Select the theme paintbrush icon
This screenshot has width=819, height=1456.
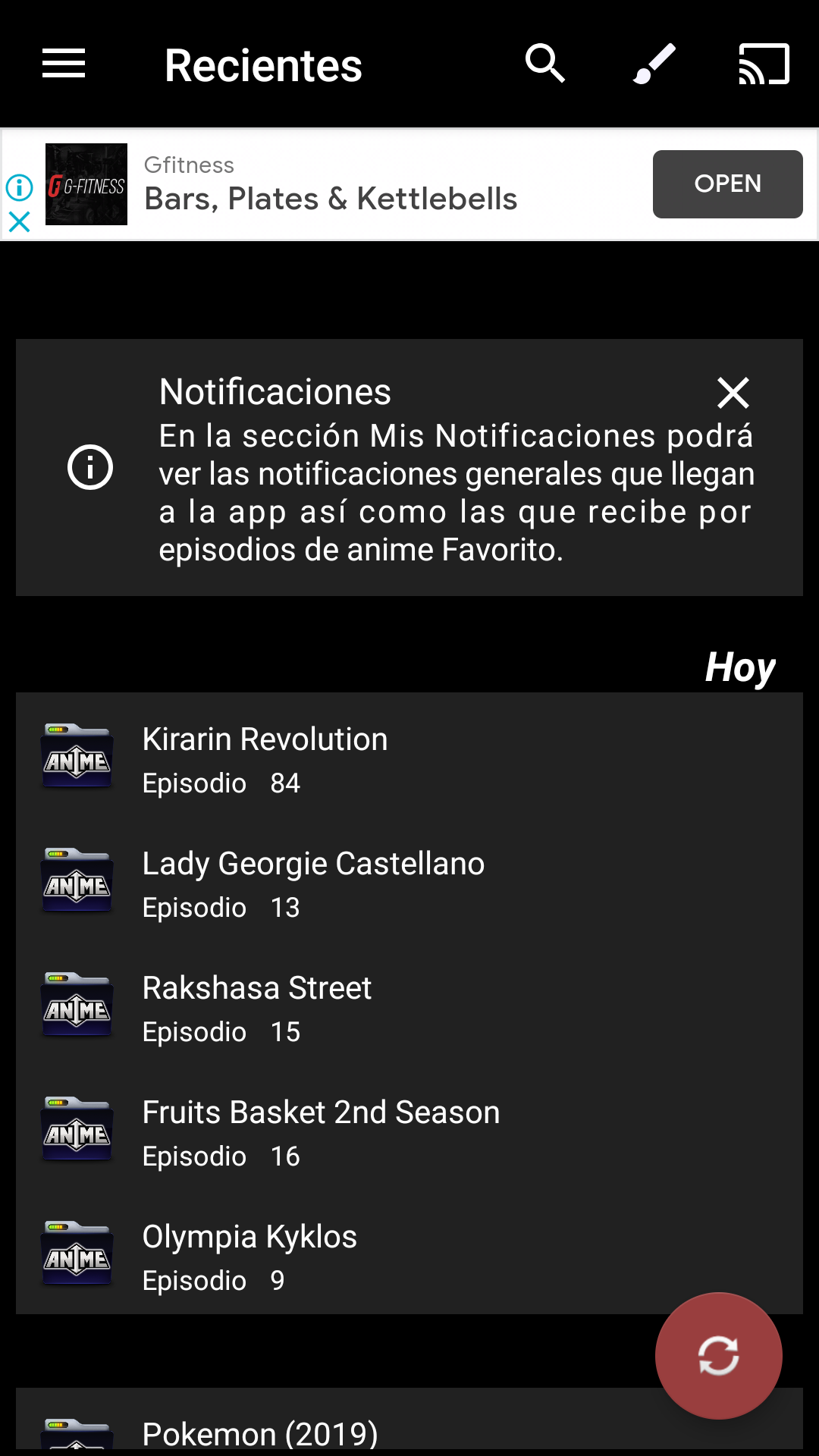tap(654, 64)
